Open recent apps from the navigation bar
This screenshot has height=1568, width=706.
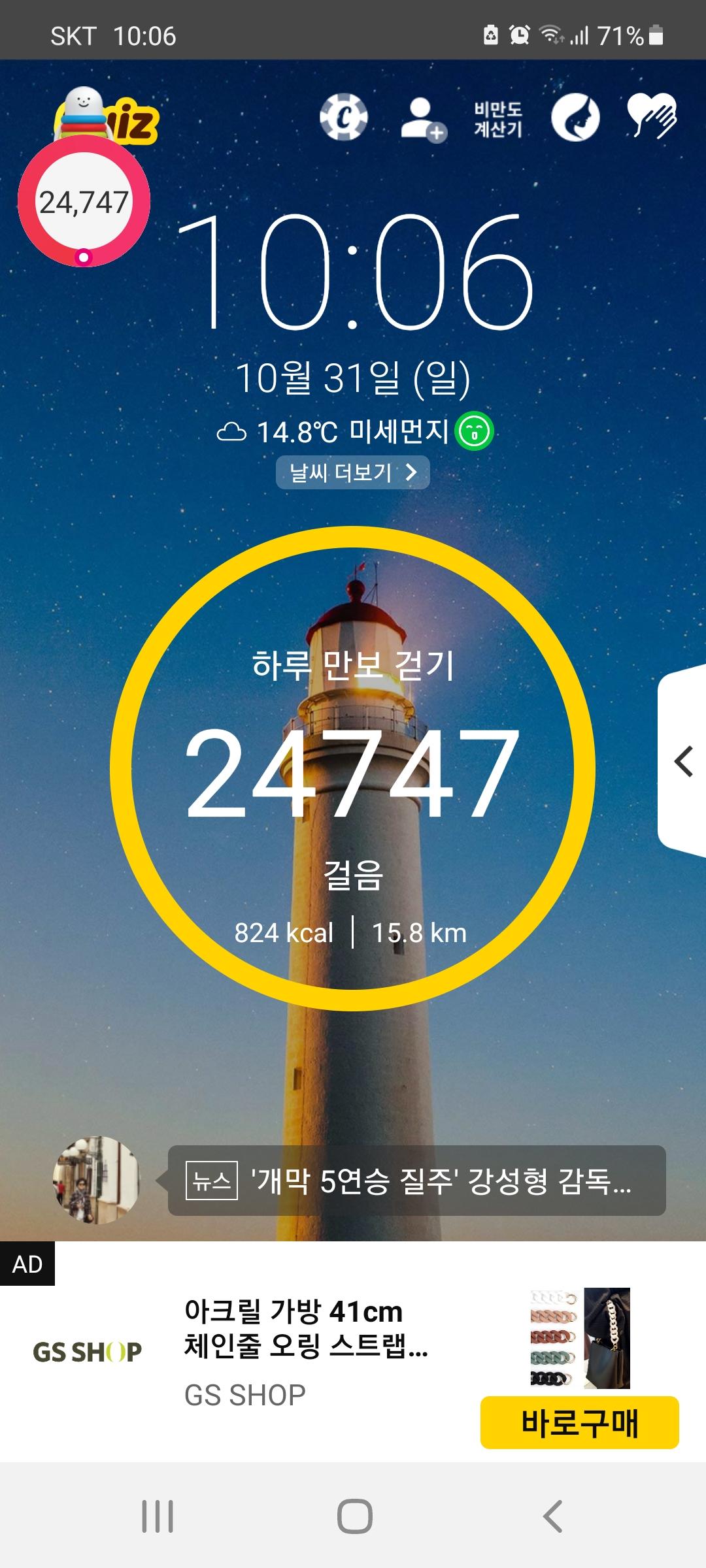click(x=158, y=1516)
